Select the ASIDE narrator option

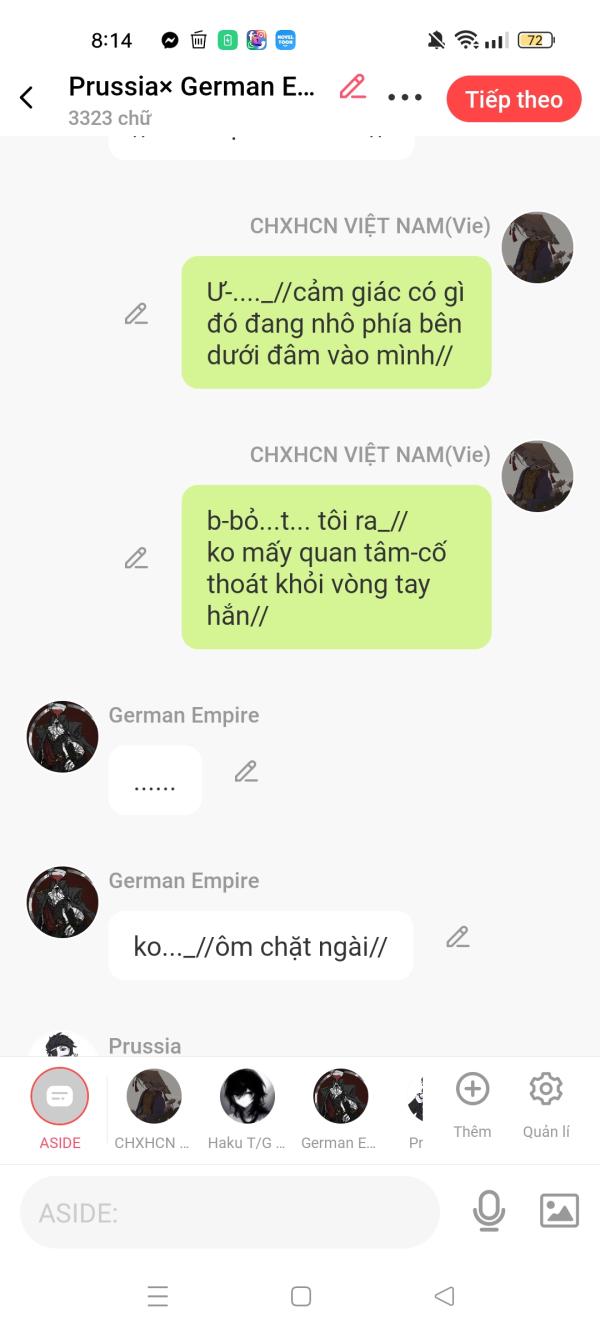[x=60, y=1098]
